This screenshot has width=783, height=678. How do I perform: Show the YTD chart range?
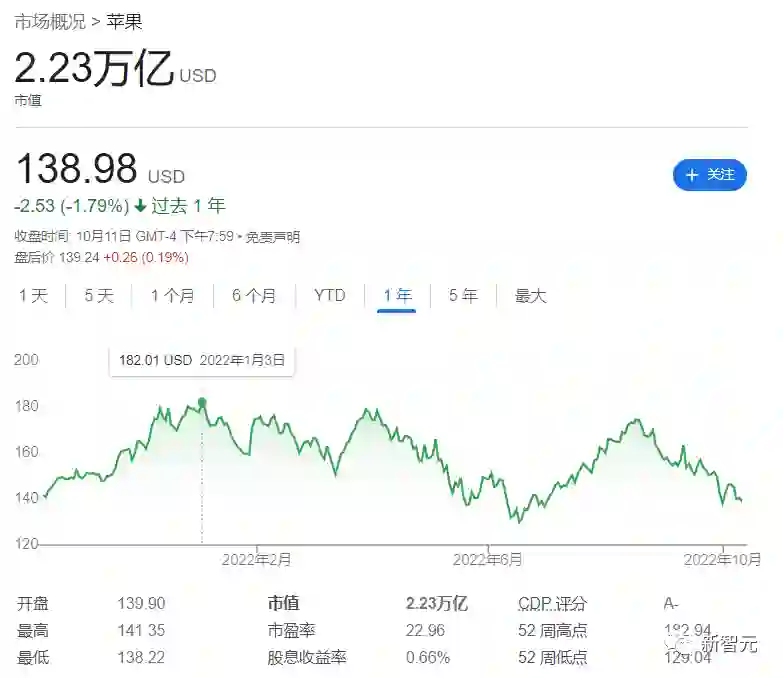click(329, 296)
